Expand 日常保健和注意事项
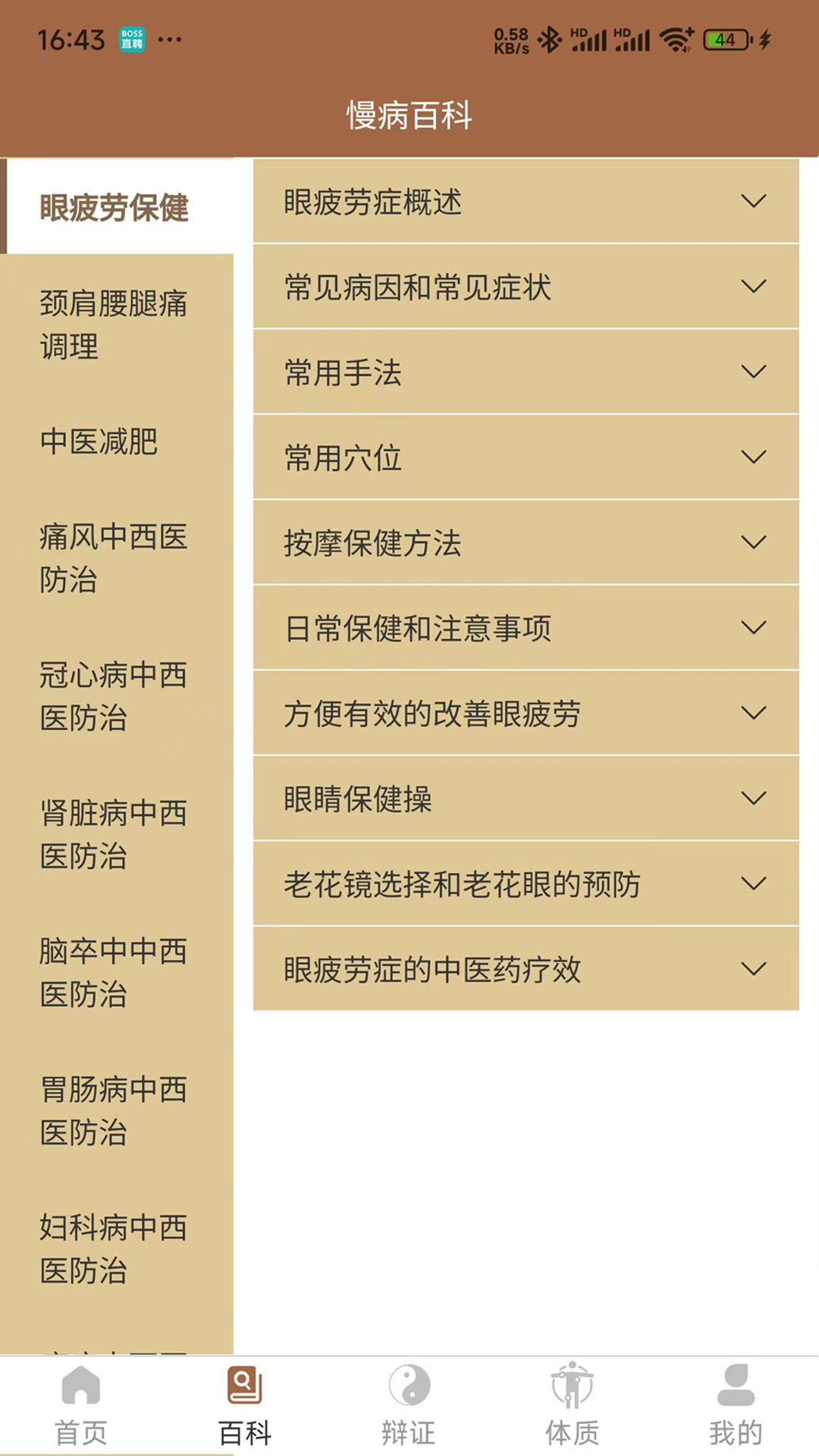The height and width of the screenshot is (1456, 819). coord(526,628)
